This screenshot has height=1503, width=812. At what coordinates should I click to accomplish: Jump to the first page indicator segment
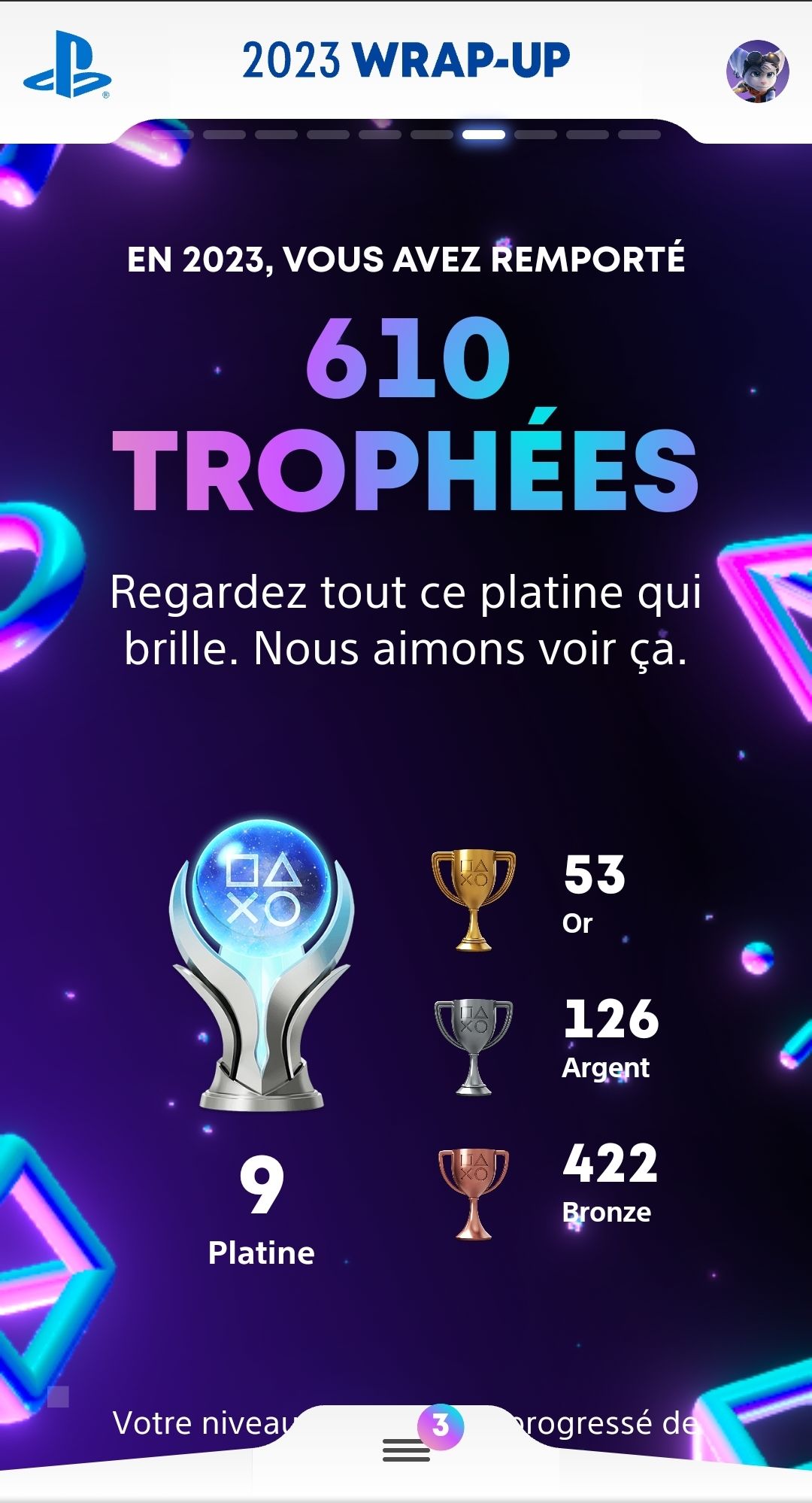pyautogui.click(x=173, y=135)
